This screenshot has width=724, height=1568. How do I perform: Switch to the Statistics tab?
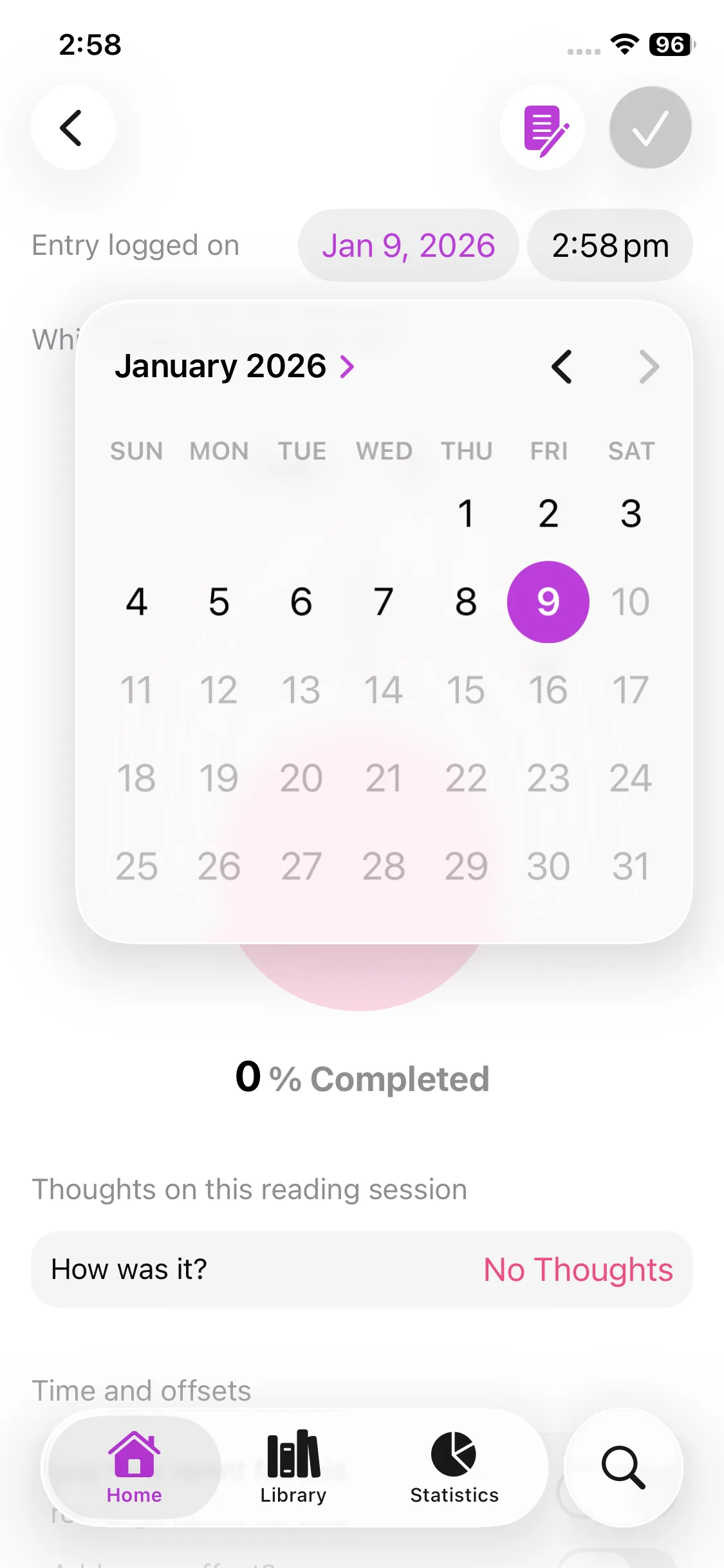tap(454, 1468)
